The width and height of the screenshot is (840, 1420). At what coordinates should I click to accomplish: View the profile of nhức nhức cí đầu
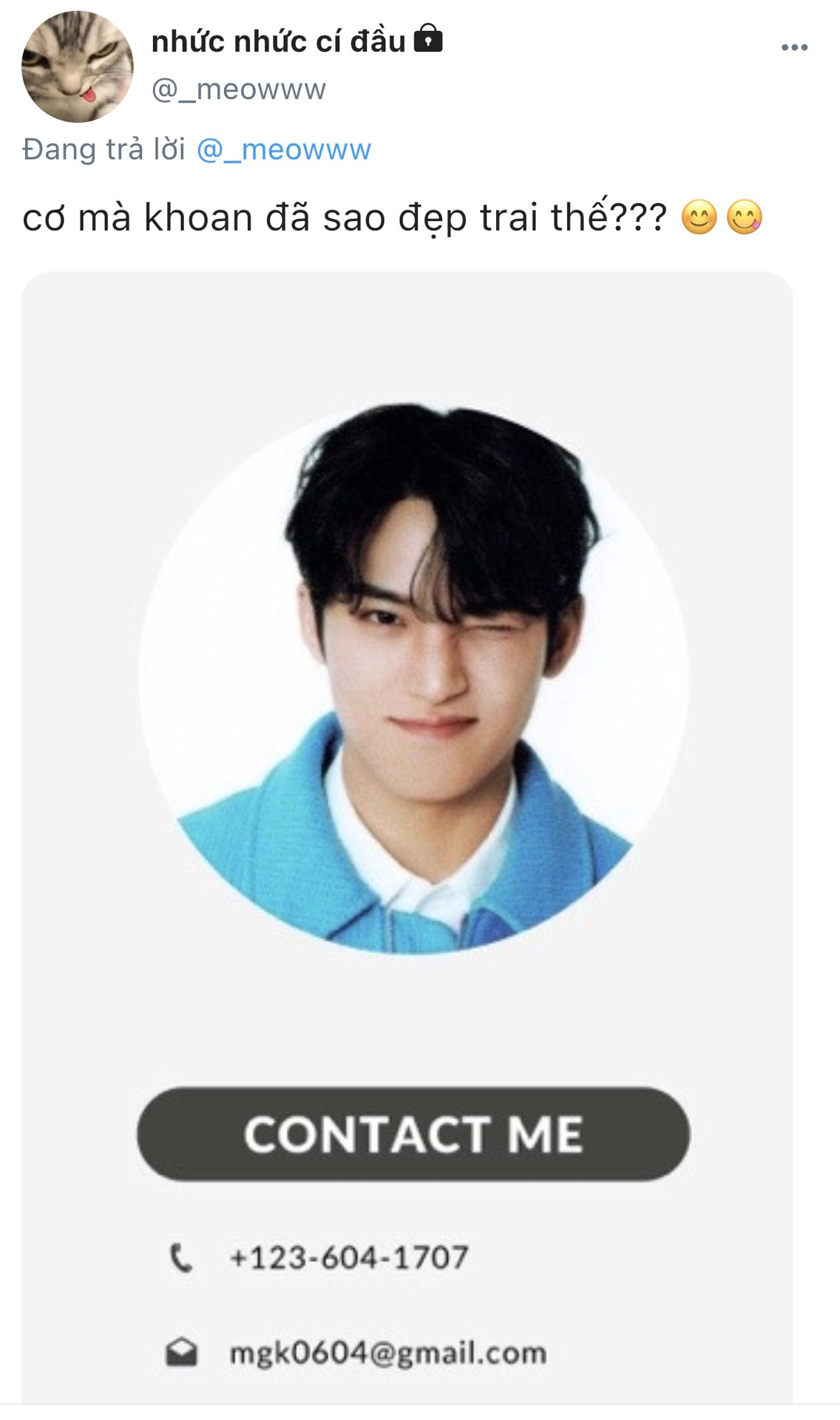click(x=278, y=41)
